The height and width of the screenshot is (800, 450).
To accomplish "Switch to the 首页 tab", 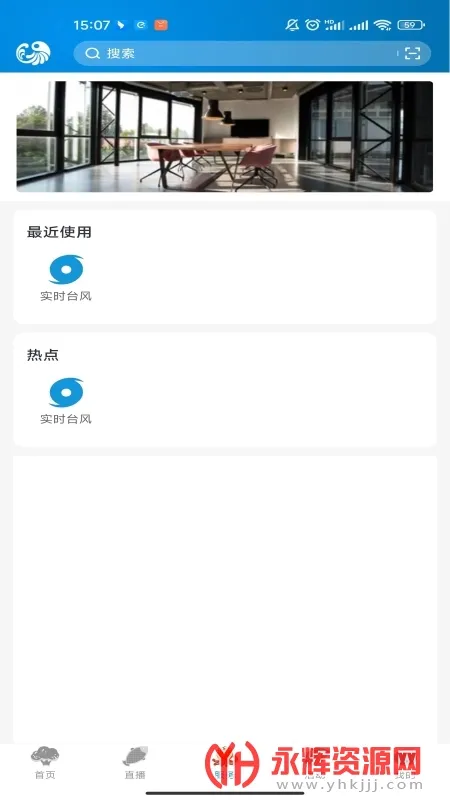I will (45, 763).
